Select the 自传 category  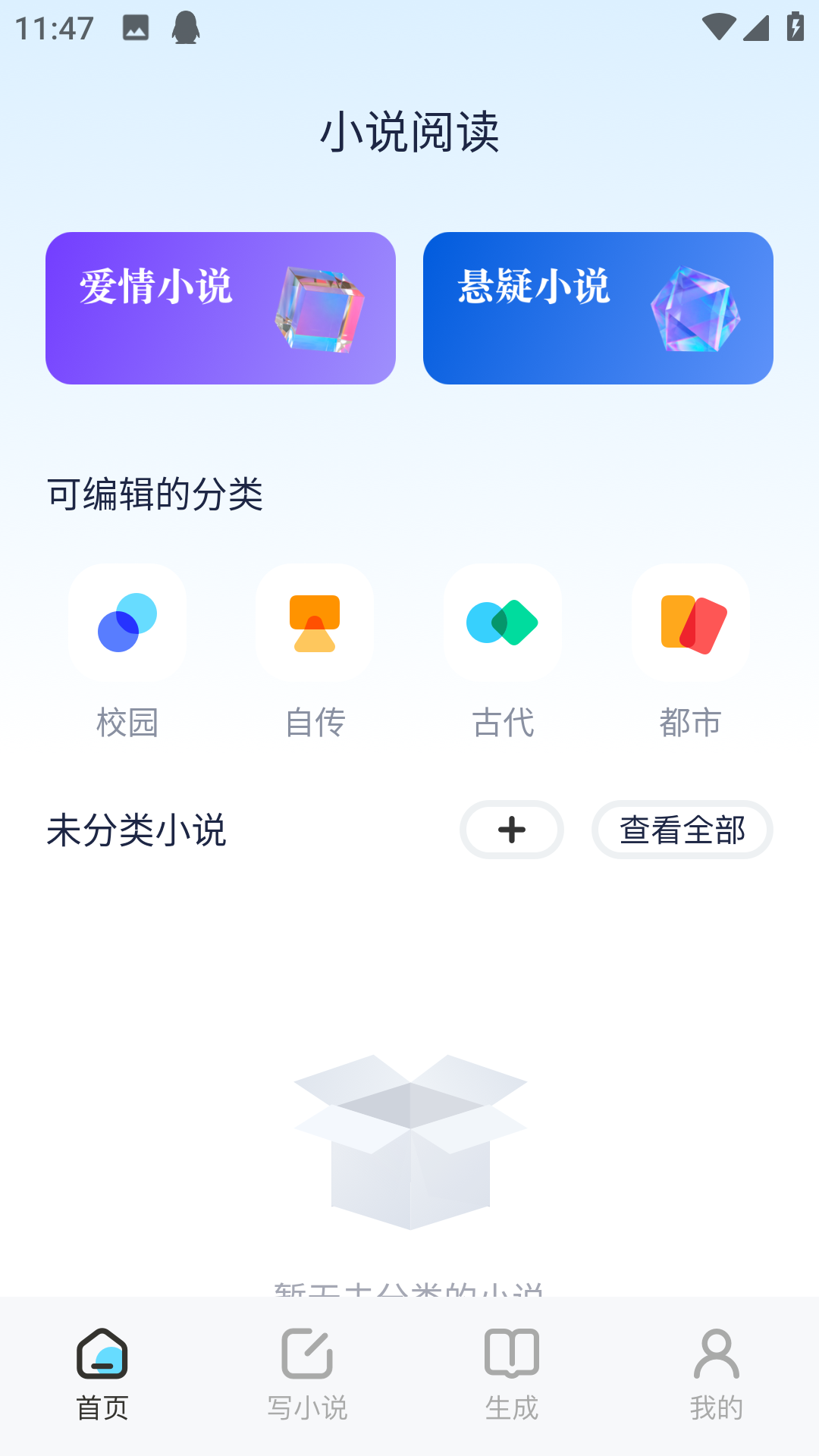pos(315,652)
